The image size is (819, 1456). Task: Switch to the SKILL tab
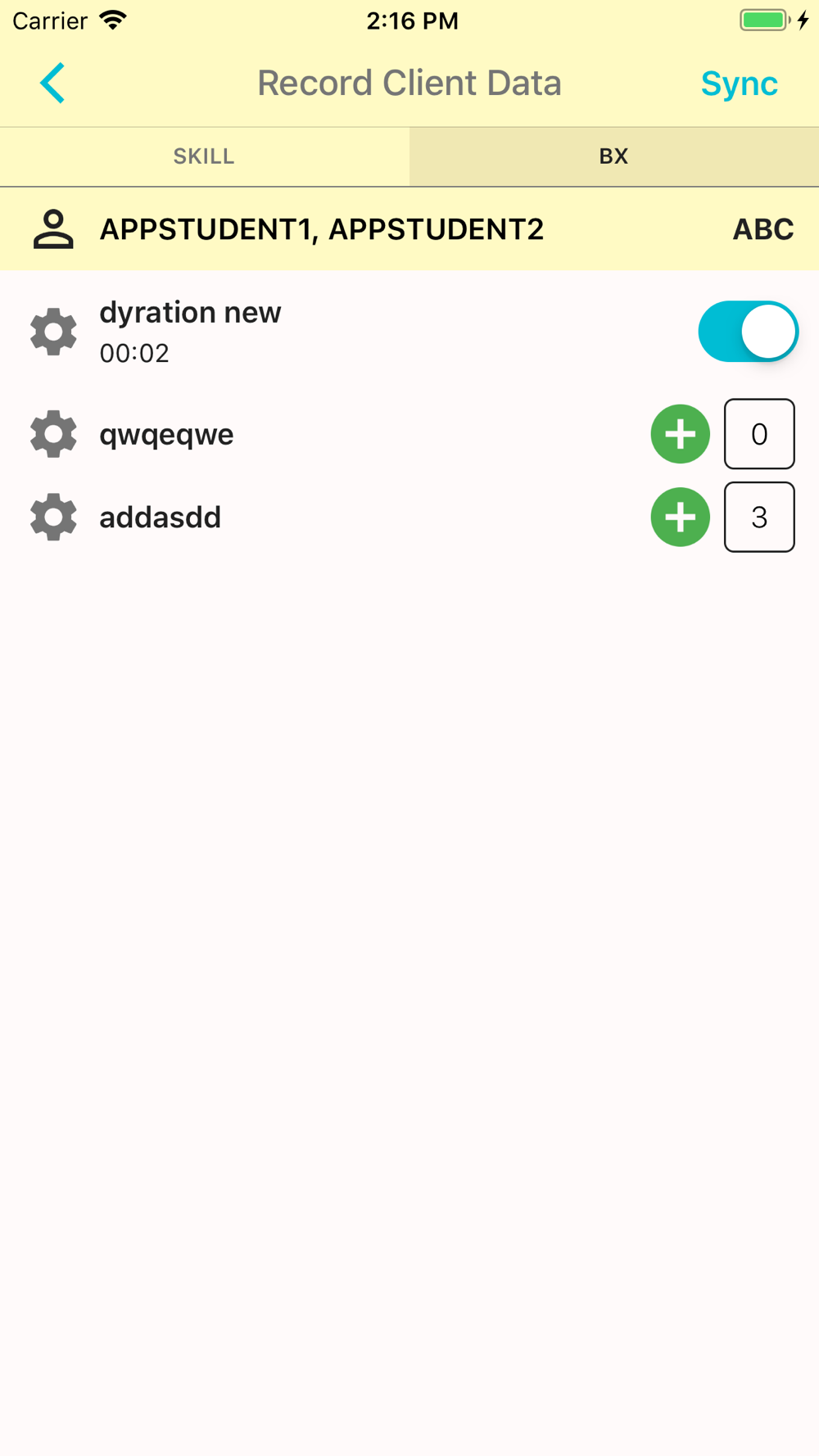pos(205,156)
